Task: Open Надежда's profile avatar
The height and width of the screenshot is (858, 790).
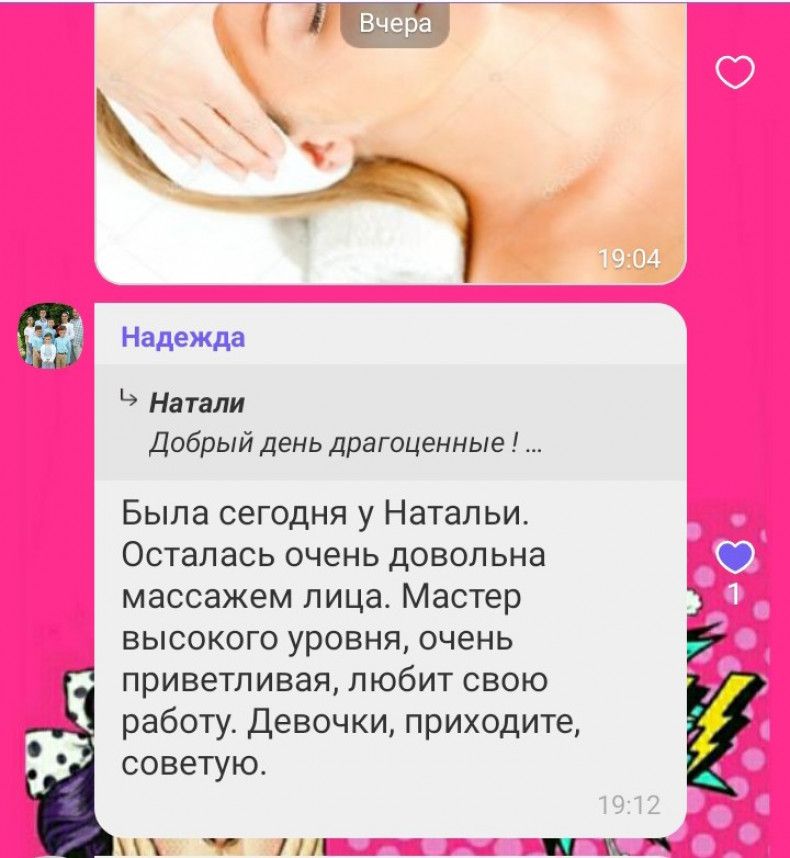Action: point(50,335)
